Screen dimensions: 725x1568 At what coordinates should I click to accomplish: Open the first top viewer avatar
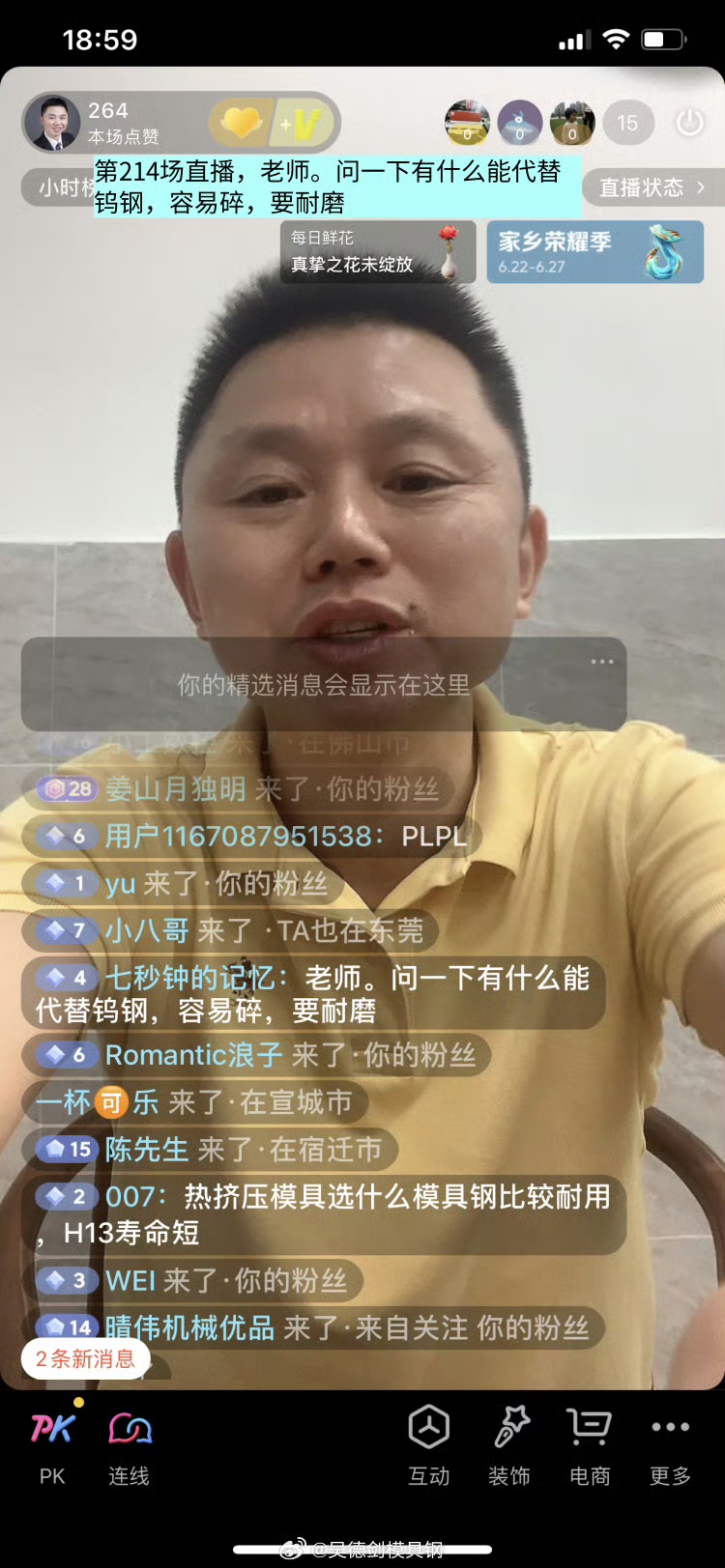click(467, 124)
